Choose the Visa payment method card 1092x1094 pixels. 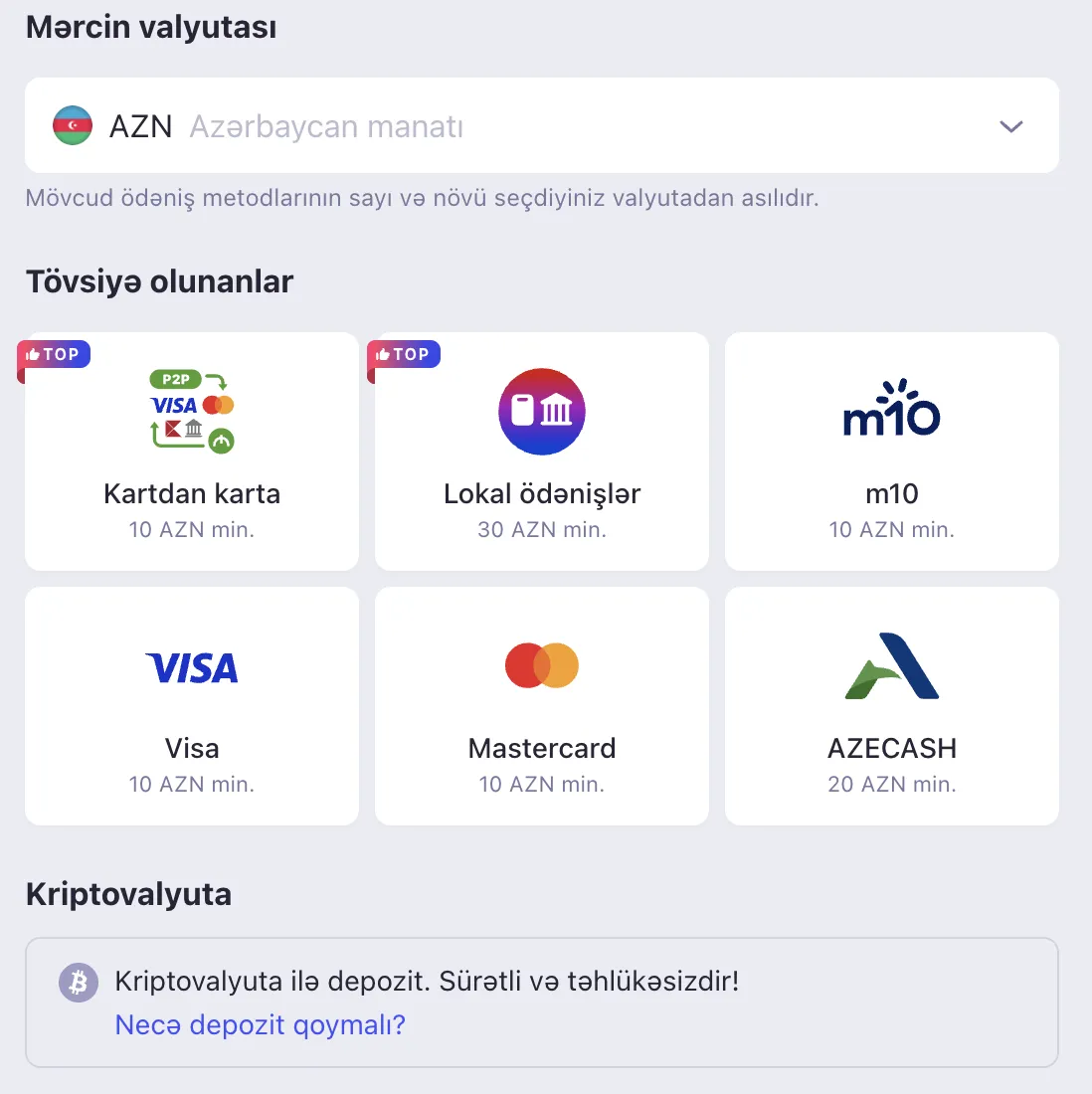191,705
